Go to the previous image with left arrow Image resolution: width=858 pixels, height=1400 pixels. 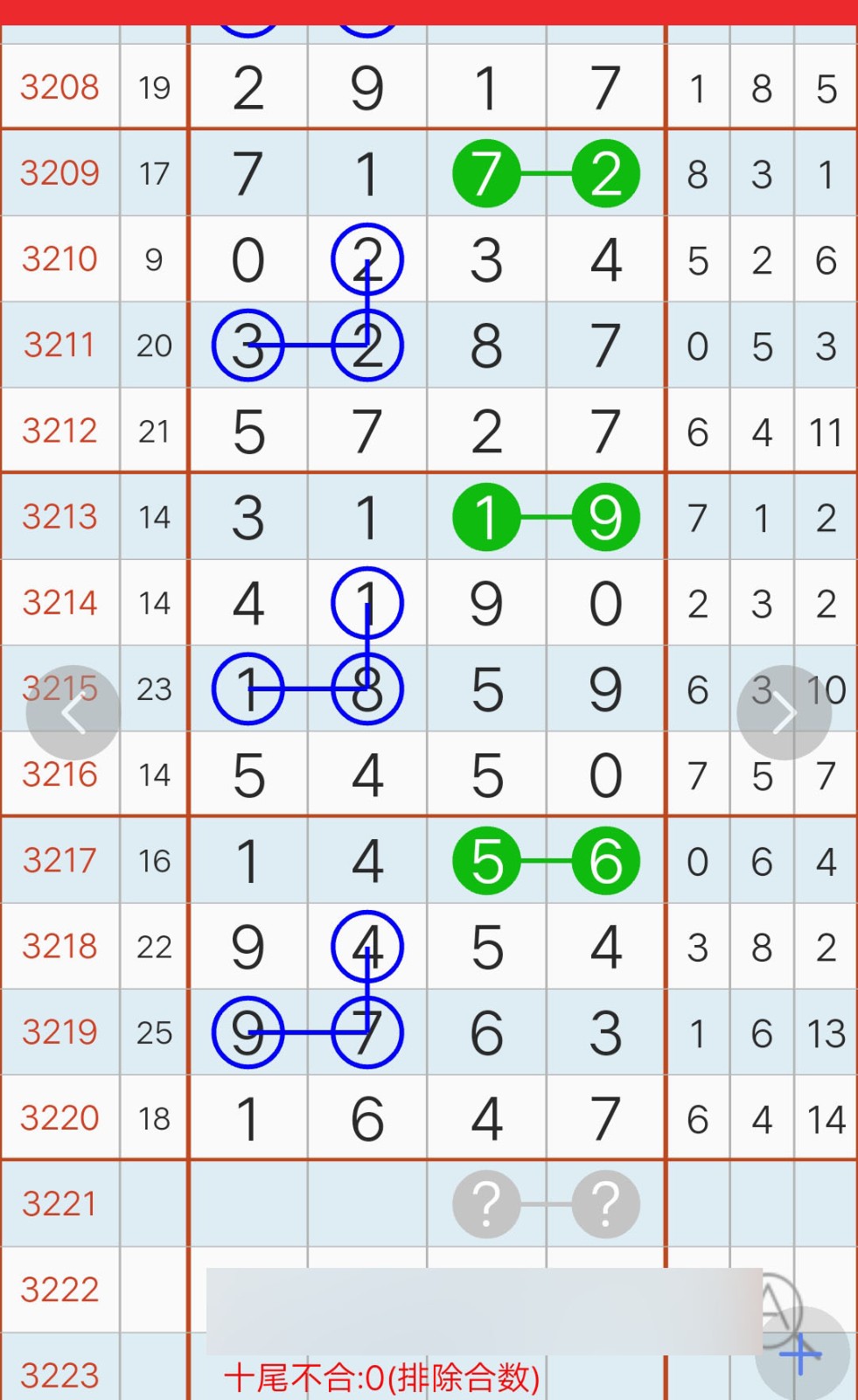(x=73, y=712)
